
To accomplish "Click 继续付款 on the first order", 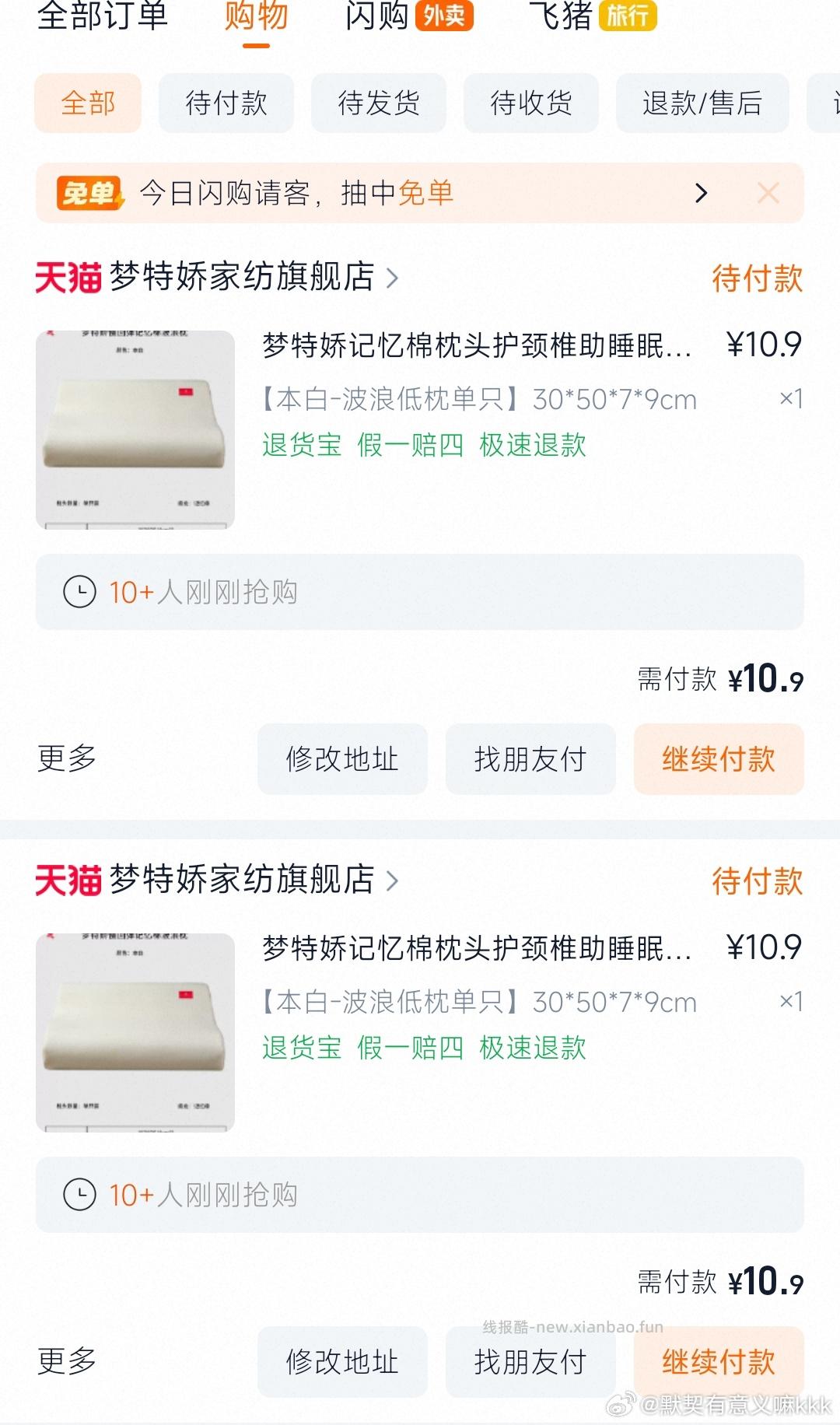I will coord(719,759).
